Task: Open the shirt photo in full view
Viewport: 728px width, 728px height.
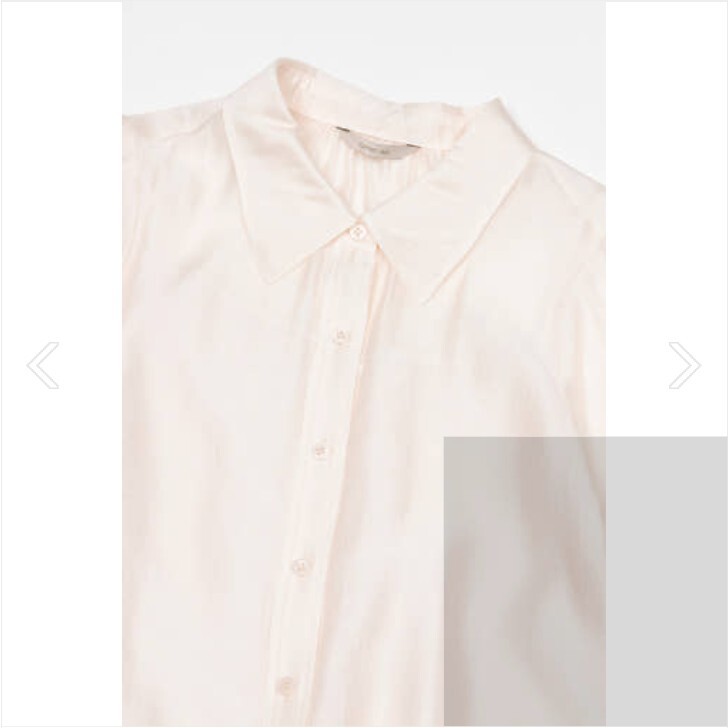Action: click(x=364, y=364)
